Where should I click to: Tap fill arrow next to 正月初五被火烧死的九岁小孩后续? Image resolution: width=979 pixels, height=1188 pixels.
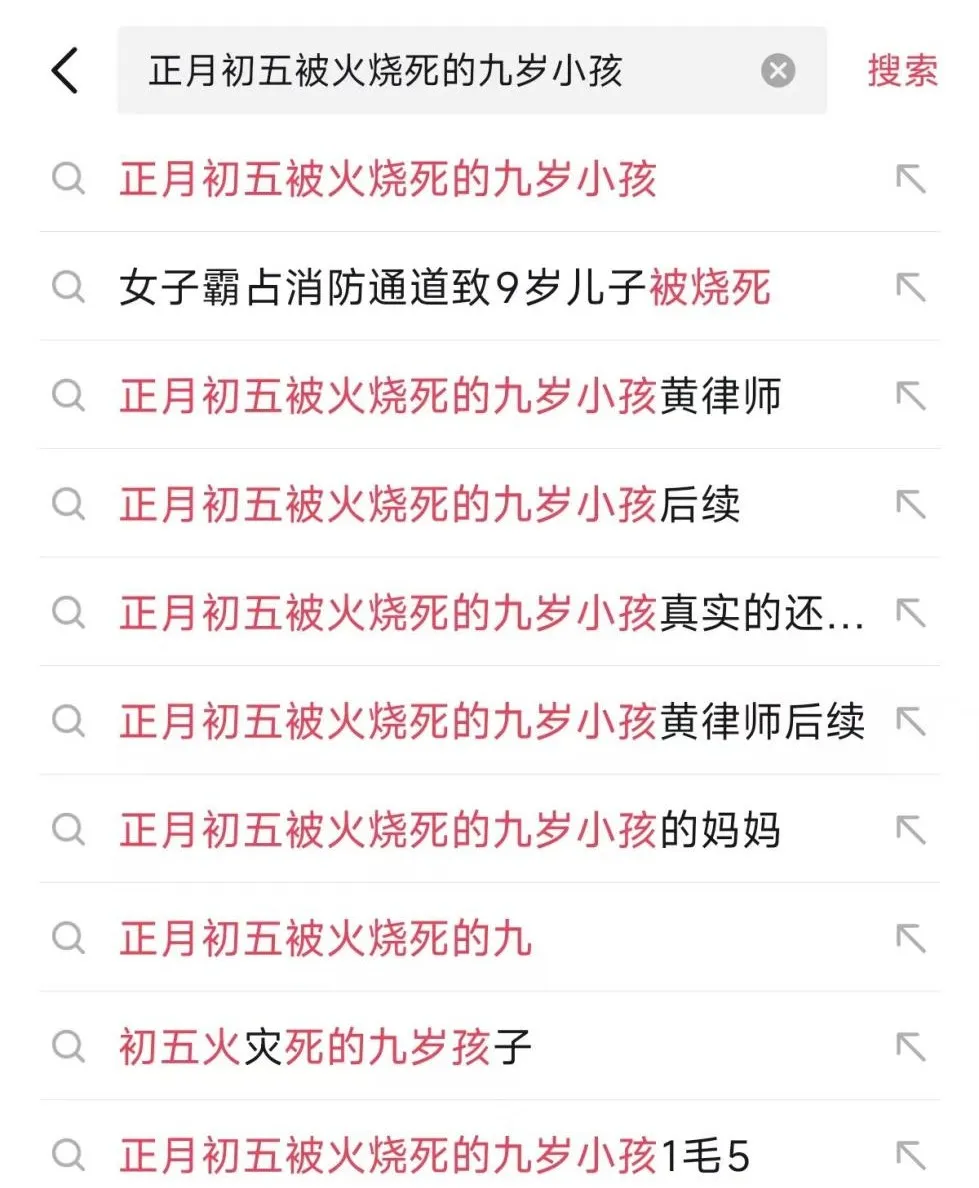click(908, 505)
